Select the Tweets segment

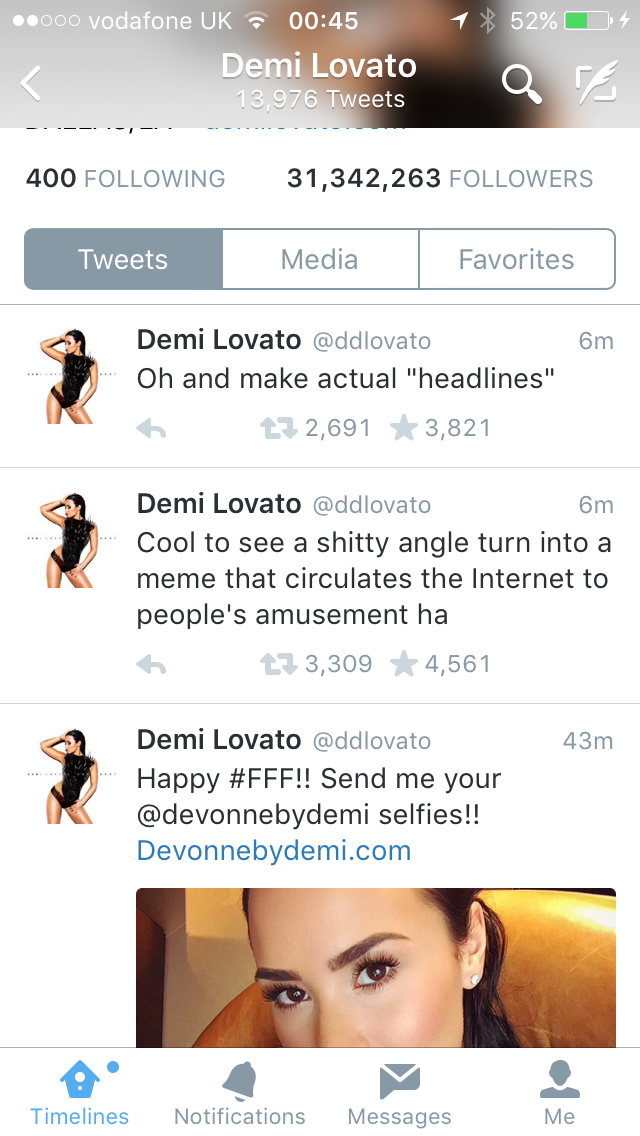[x=123, y=259]
